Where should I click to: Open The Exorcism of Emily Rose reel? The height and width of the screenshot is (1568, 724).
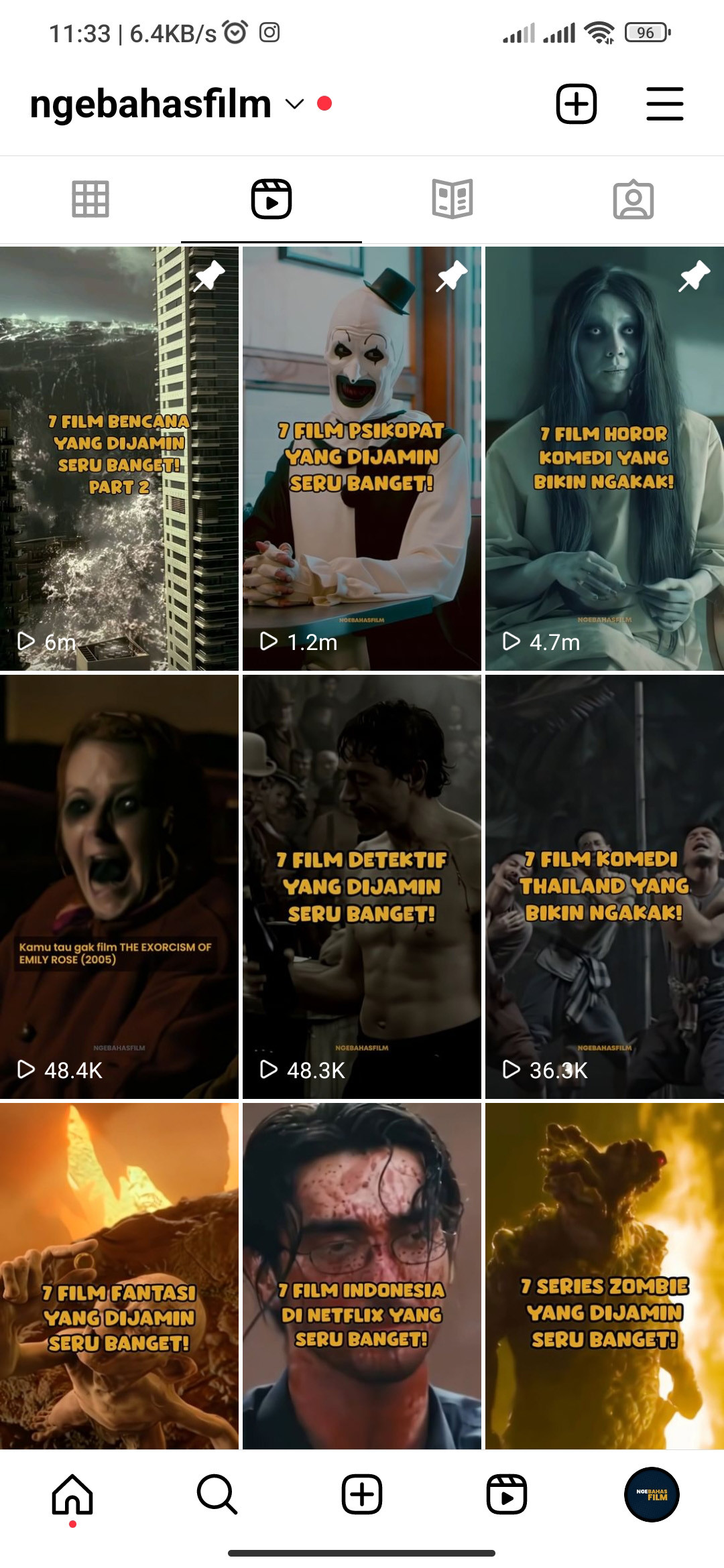(x=119, y=886)
